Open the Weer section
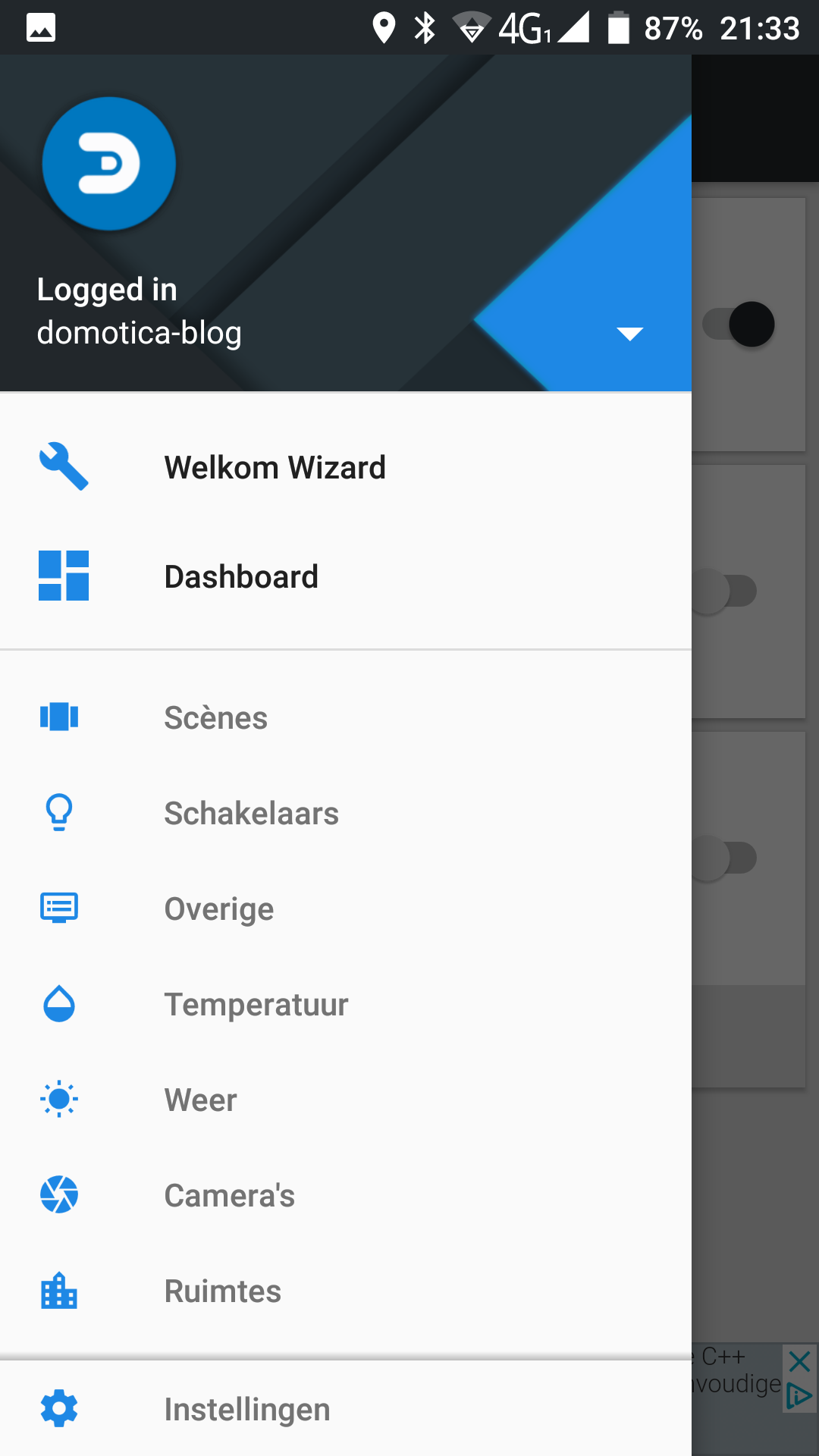Screen dimensions: 819x1456 [201, 1100]
